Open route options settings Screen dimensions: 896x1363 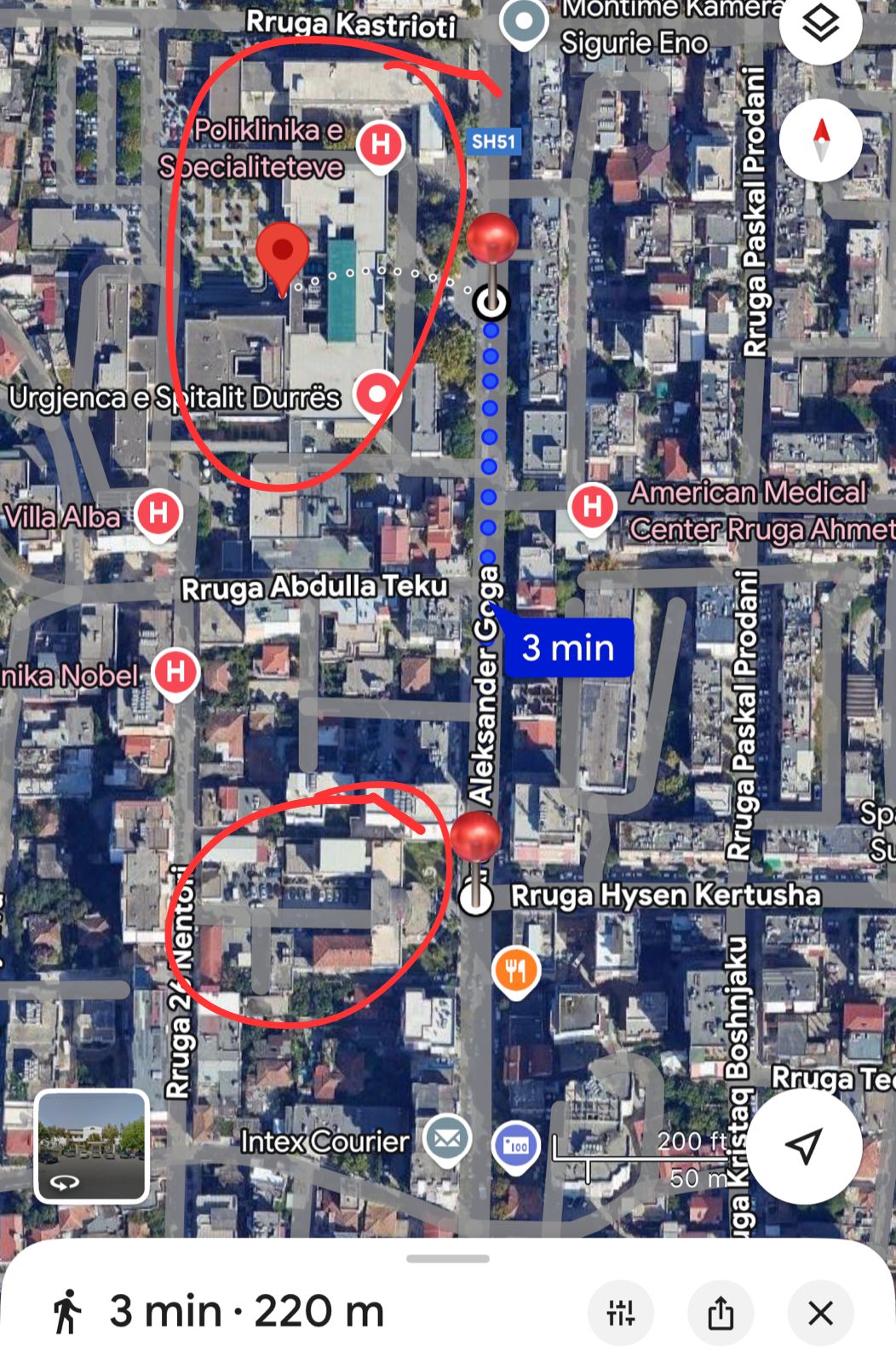pyautogui.click(x=620, y=1313)
